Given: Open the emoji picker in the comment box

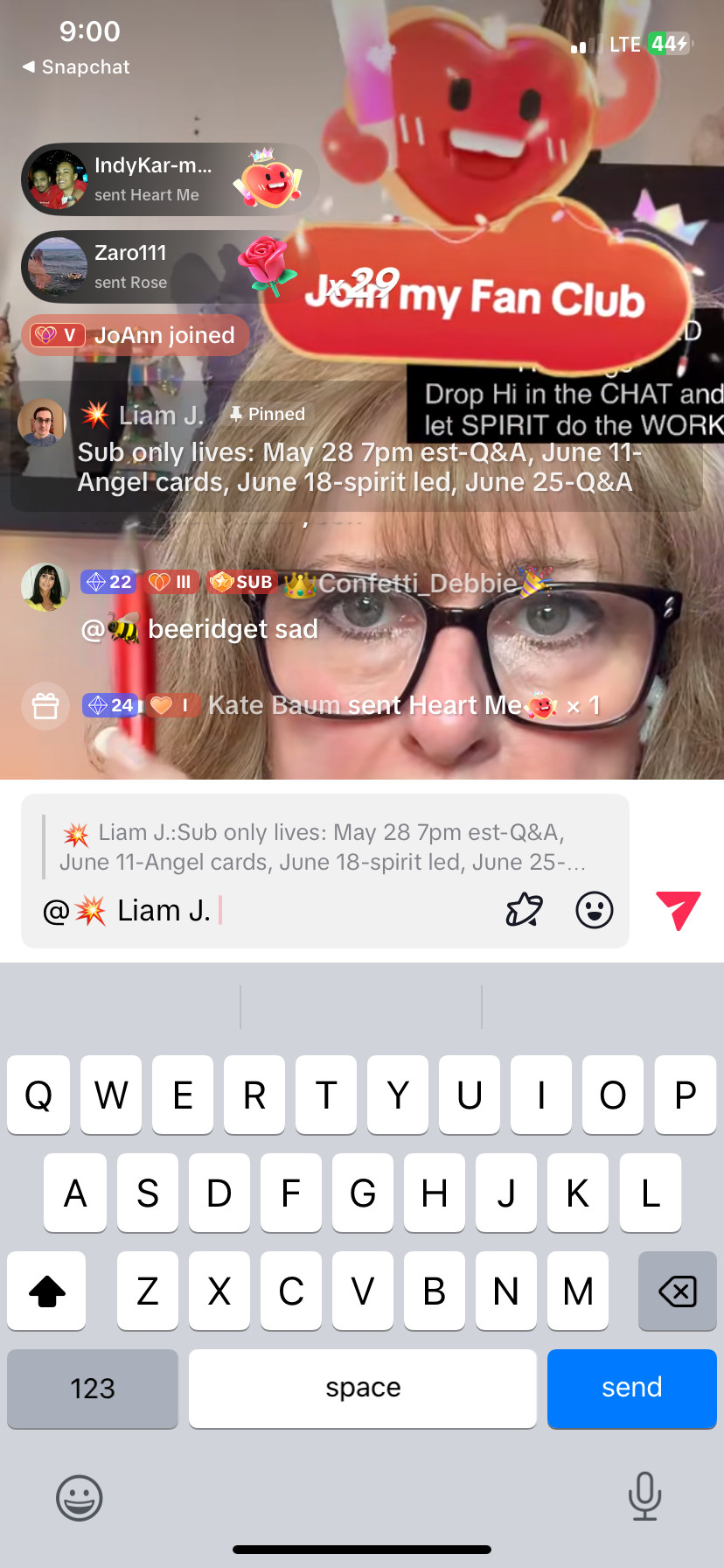Looking at the screenshot, I should pos(595,910).
